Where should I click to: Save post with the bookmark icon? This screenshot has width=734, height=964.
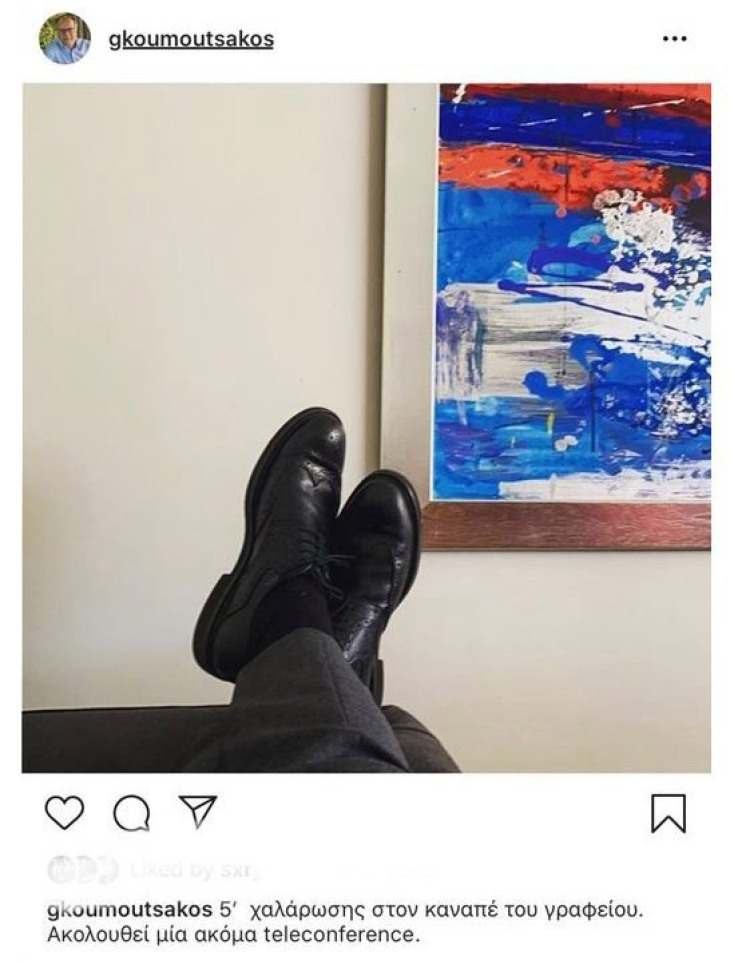pos(668,813)
